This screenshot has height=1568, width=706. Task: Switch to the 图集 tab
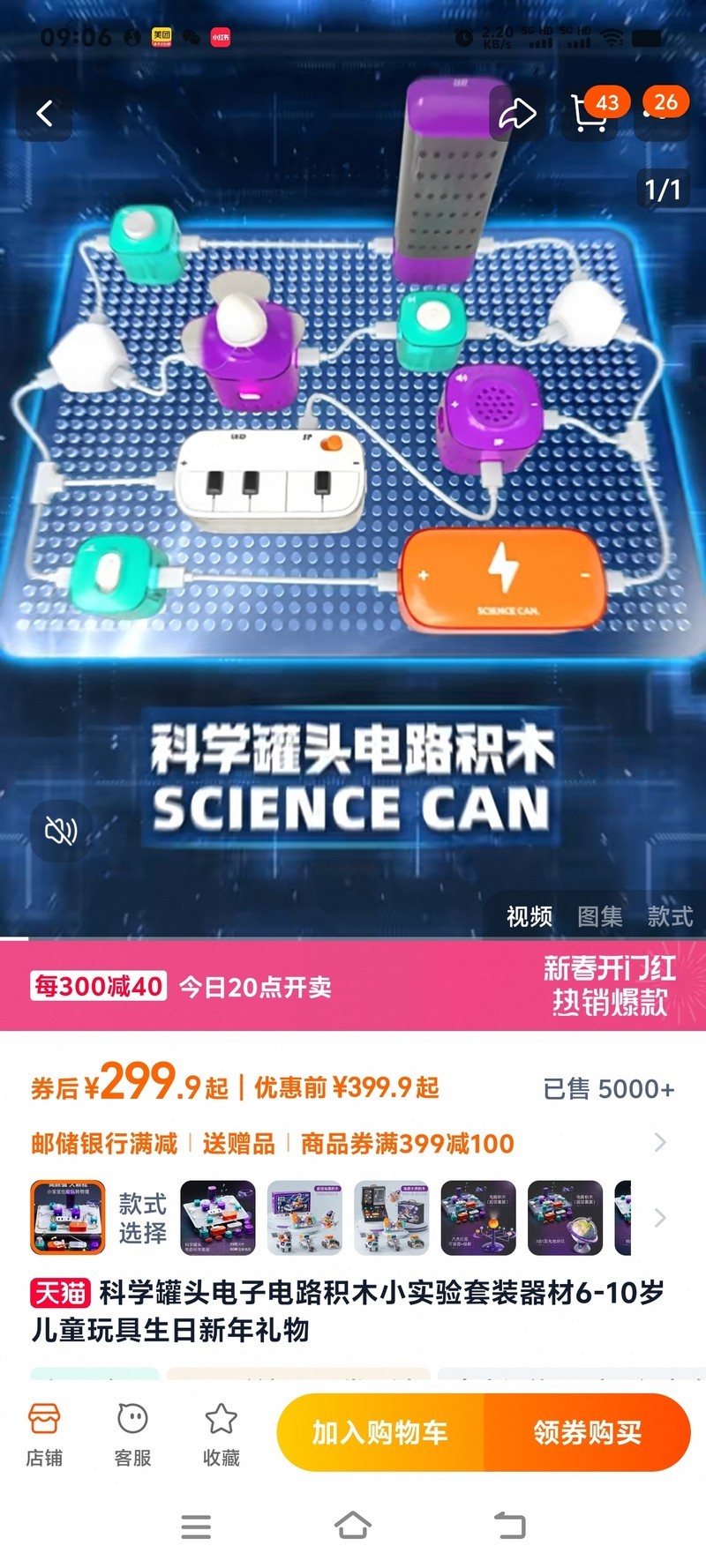pos(600,917)
